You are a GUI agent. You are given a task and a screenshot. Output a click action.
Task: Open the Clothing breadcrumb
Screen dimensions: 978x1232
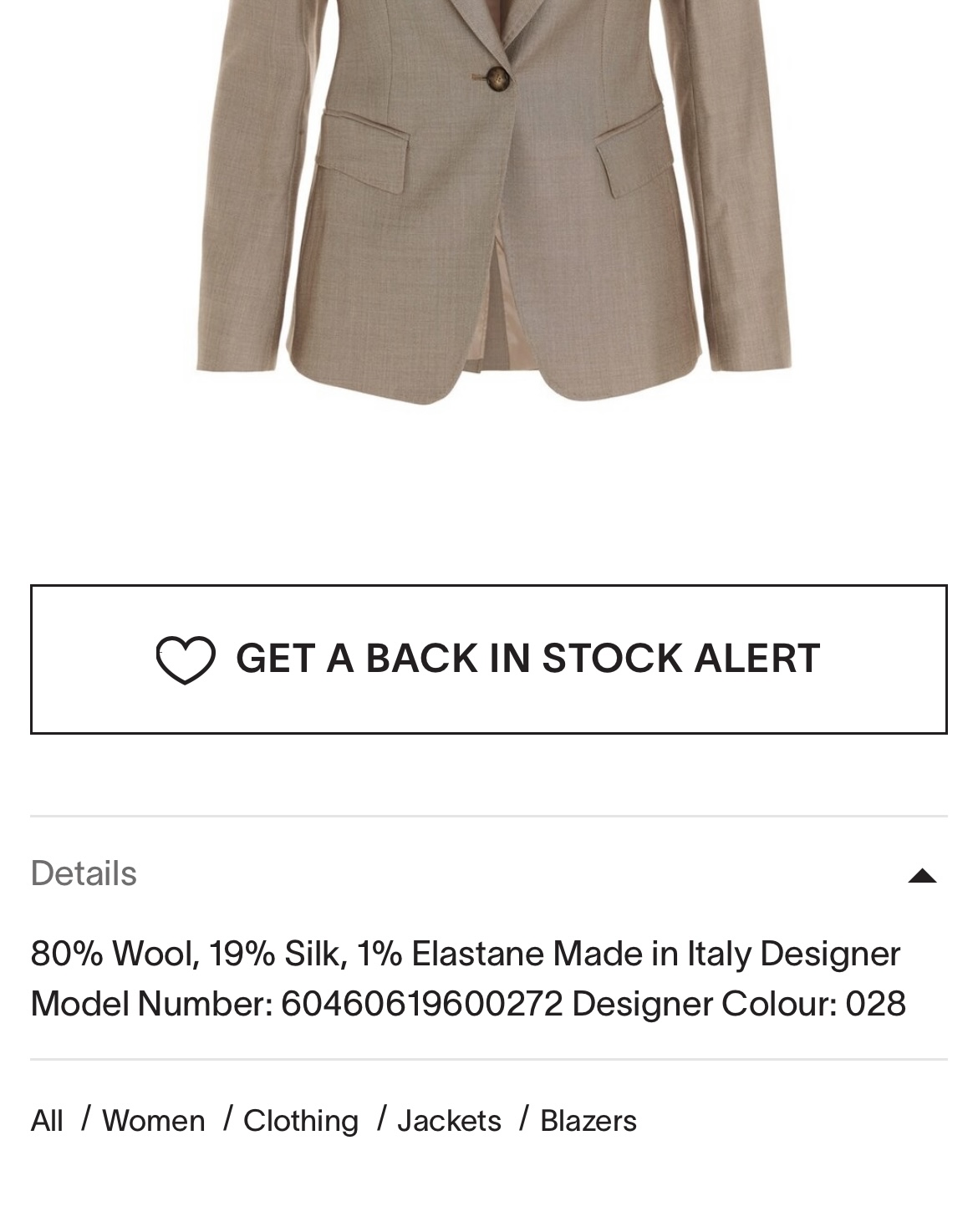coord(301,1121)
